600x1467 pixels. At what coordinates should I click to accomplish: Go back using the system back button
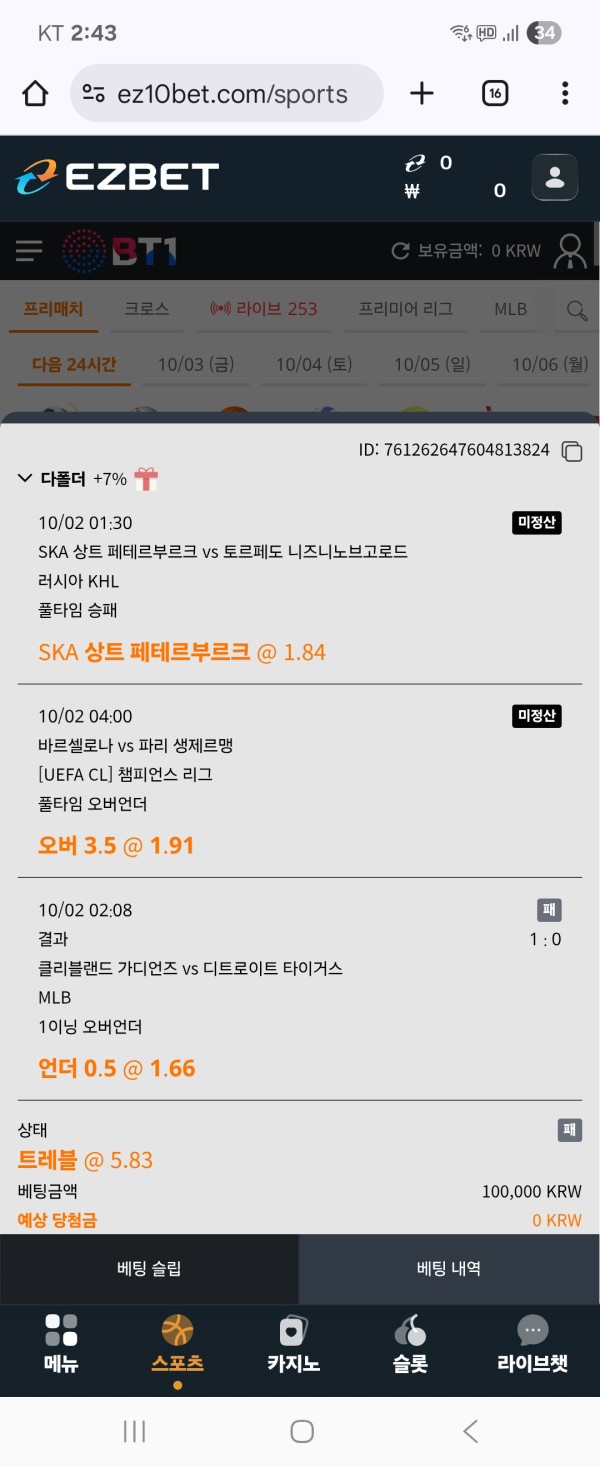click(x=470, y=1431)
